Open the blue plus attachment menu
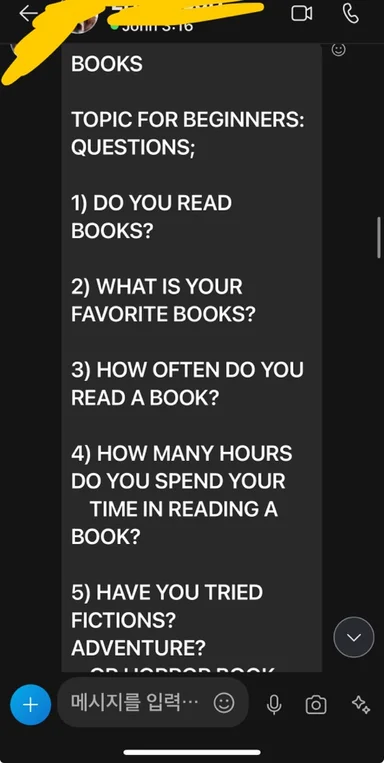The image size is (384, 763). pyautogui.click(x=31, y=705)
